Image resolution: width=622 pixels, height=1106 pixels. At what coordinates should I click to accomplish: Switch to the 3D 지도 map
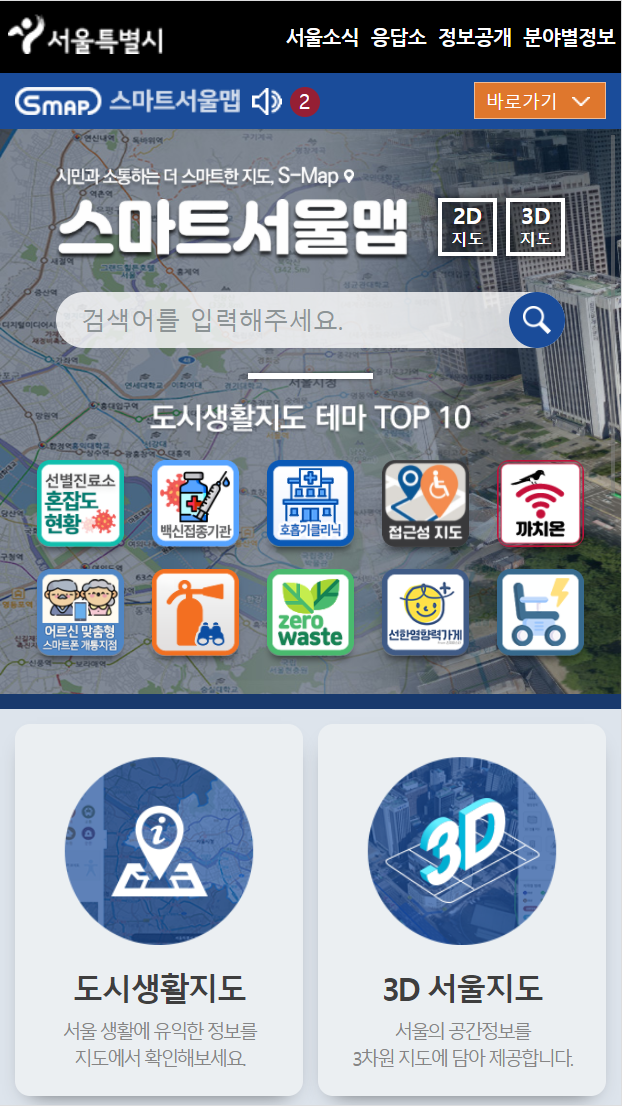click(535, 226)
